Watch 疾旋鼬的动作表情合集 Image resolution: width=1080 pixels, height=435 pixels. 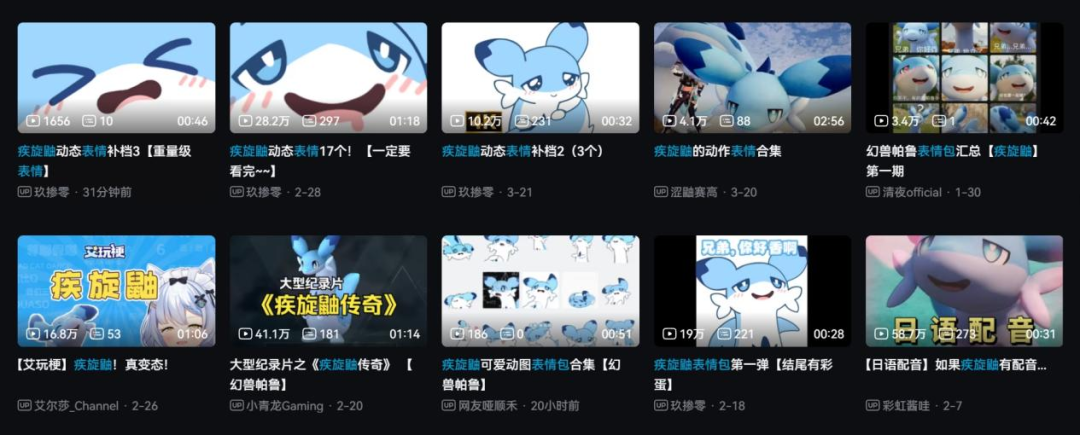point(752,78)
